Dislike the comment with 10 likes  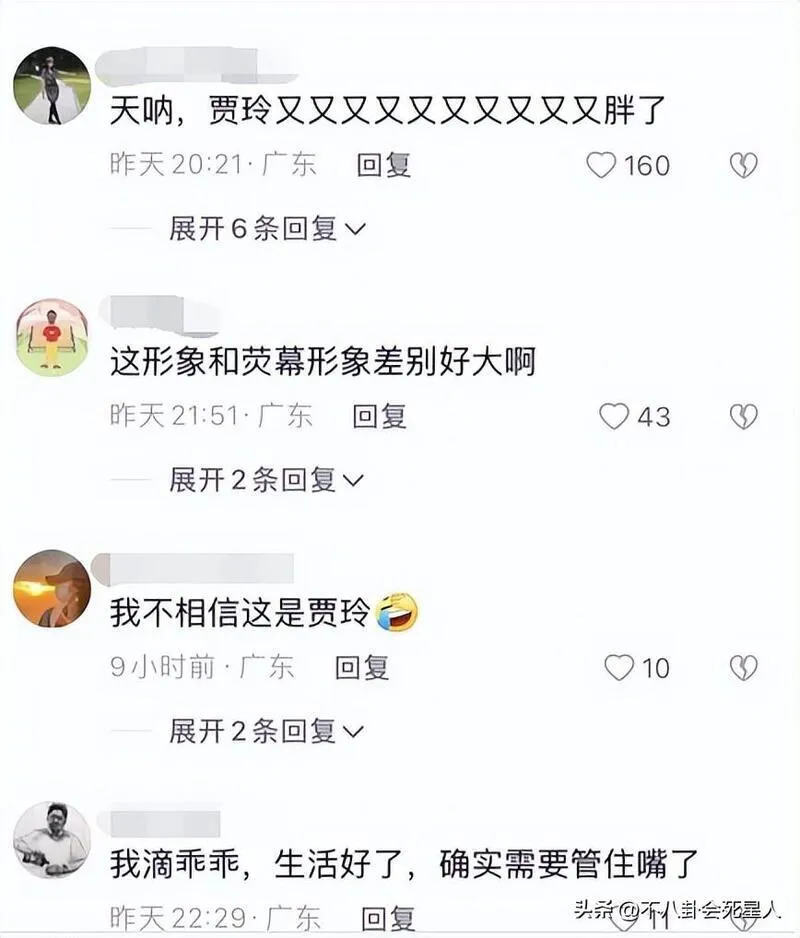point(743,667)
